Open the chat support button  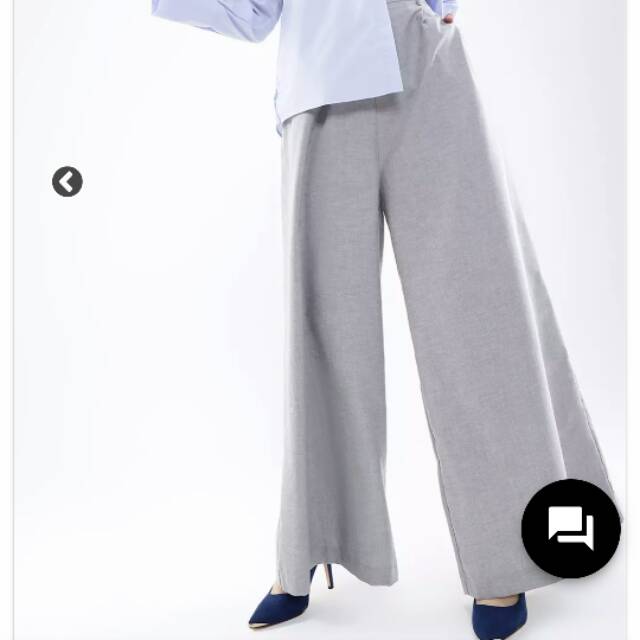(571, 528)
